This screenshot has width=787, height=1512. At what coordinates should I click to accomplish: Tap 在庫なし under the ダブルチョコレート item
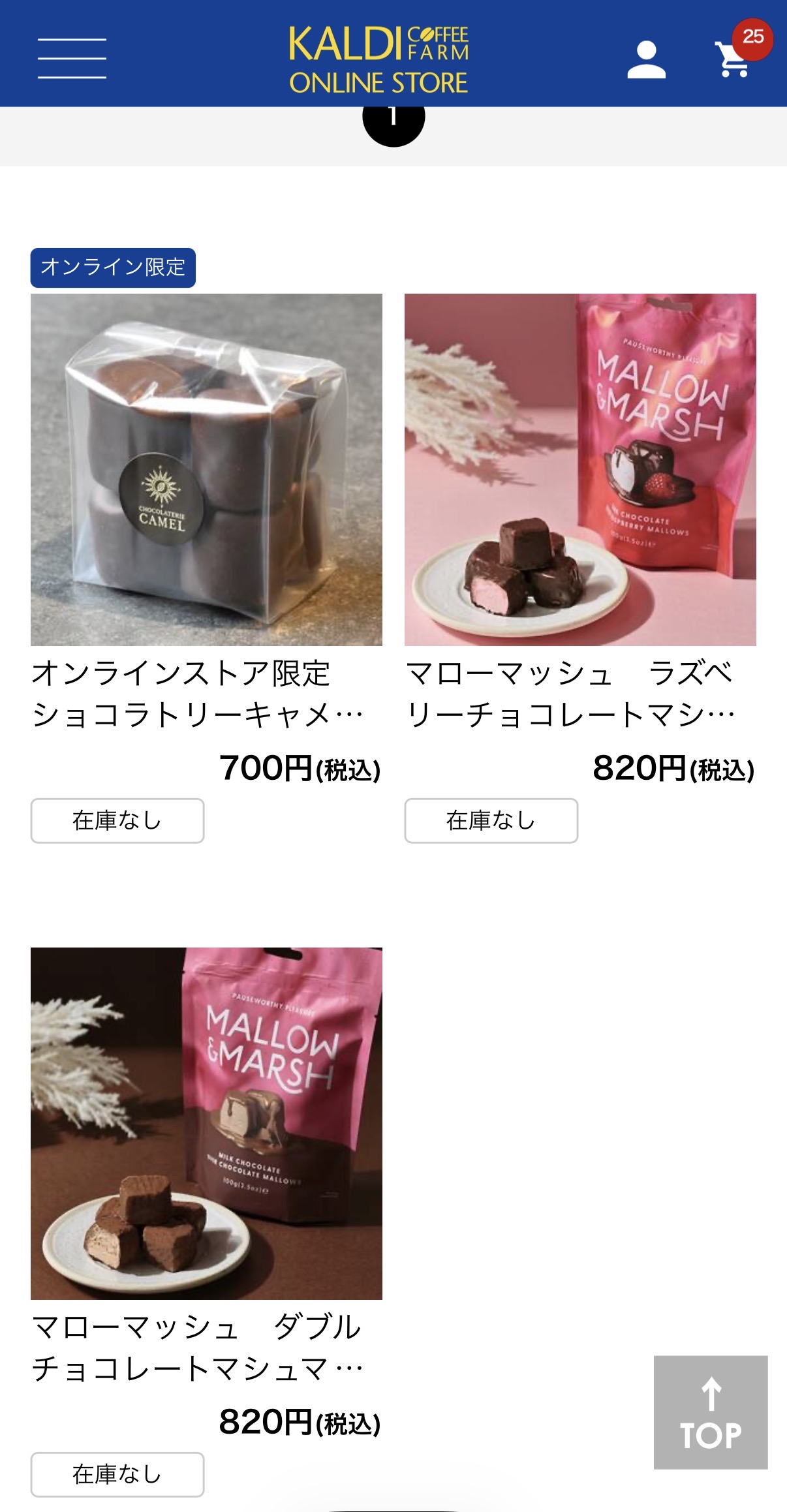117,1474
